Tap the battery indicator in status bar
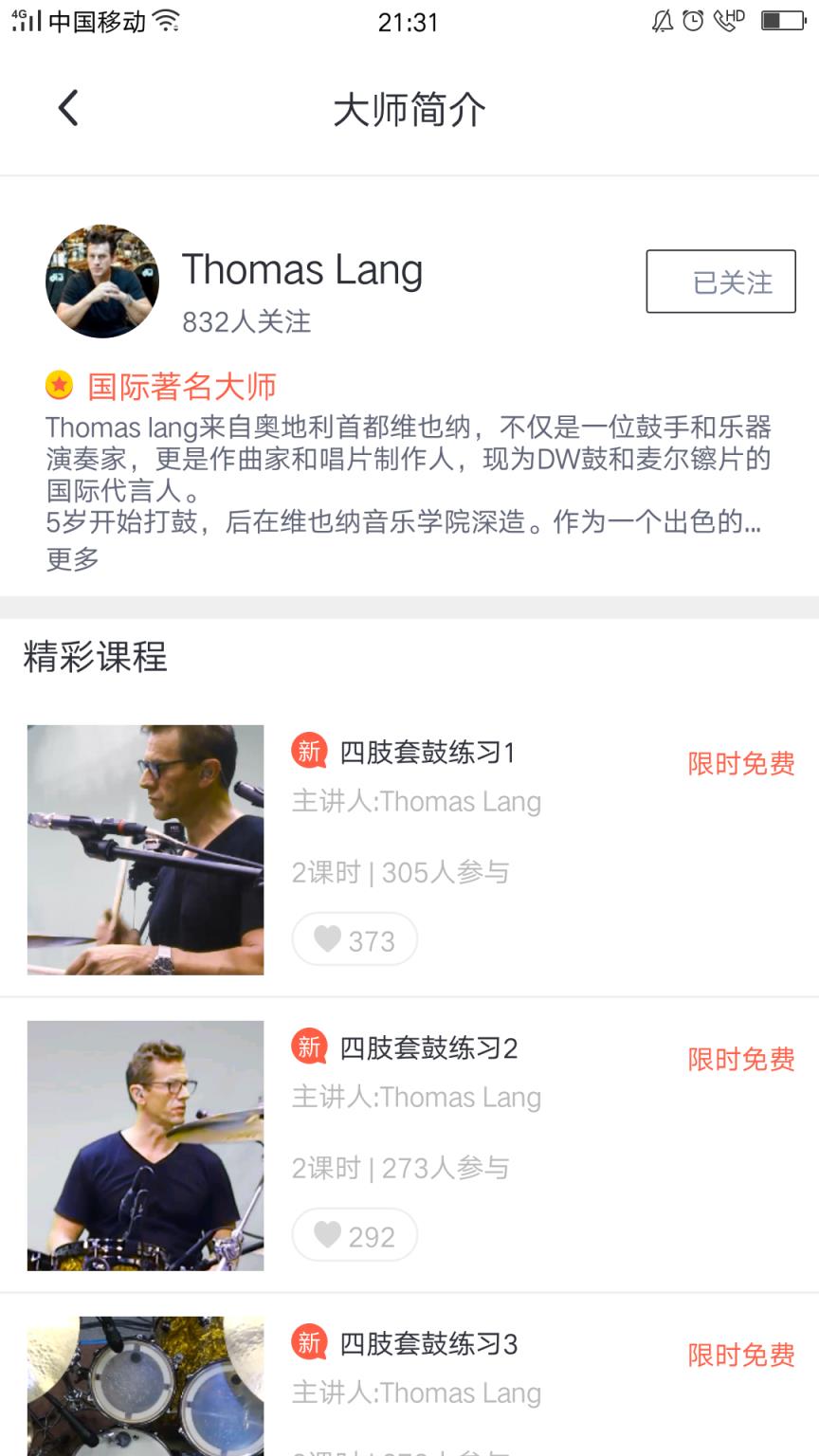Screen dimensions: 819x1456 [785, 21]
